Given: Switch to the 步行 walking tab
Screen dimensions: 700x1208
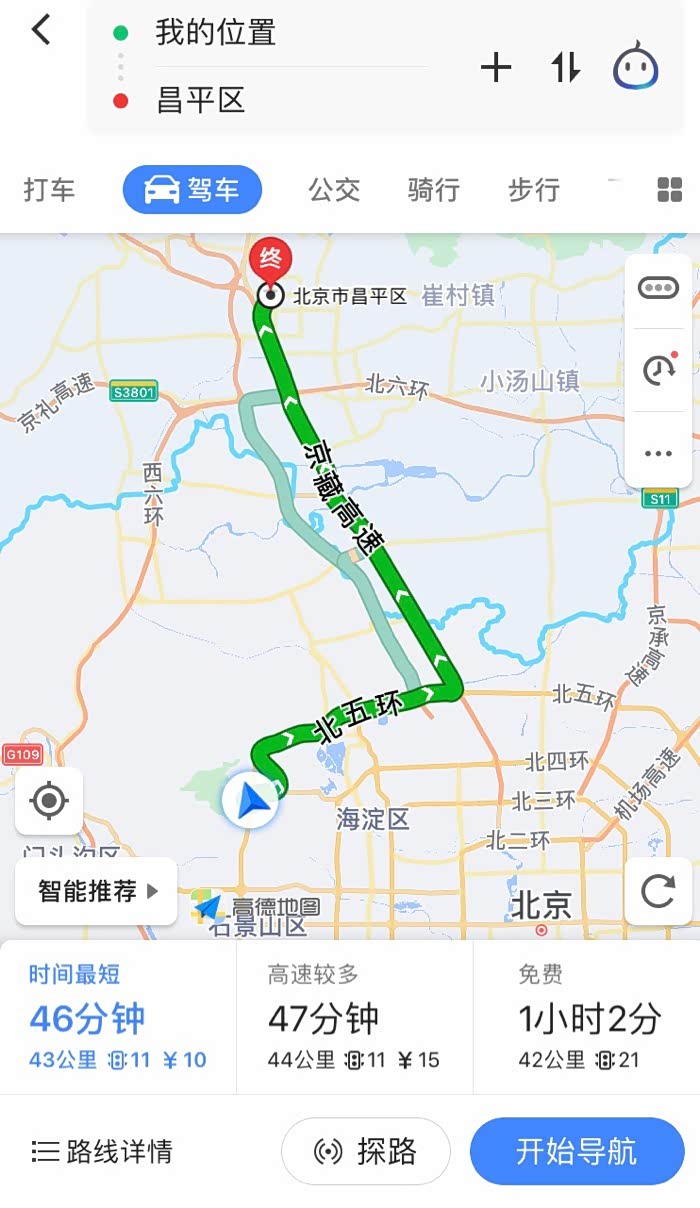Looking at the screenshot, I should 534,190.
